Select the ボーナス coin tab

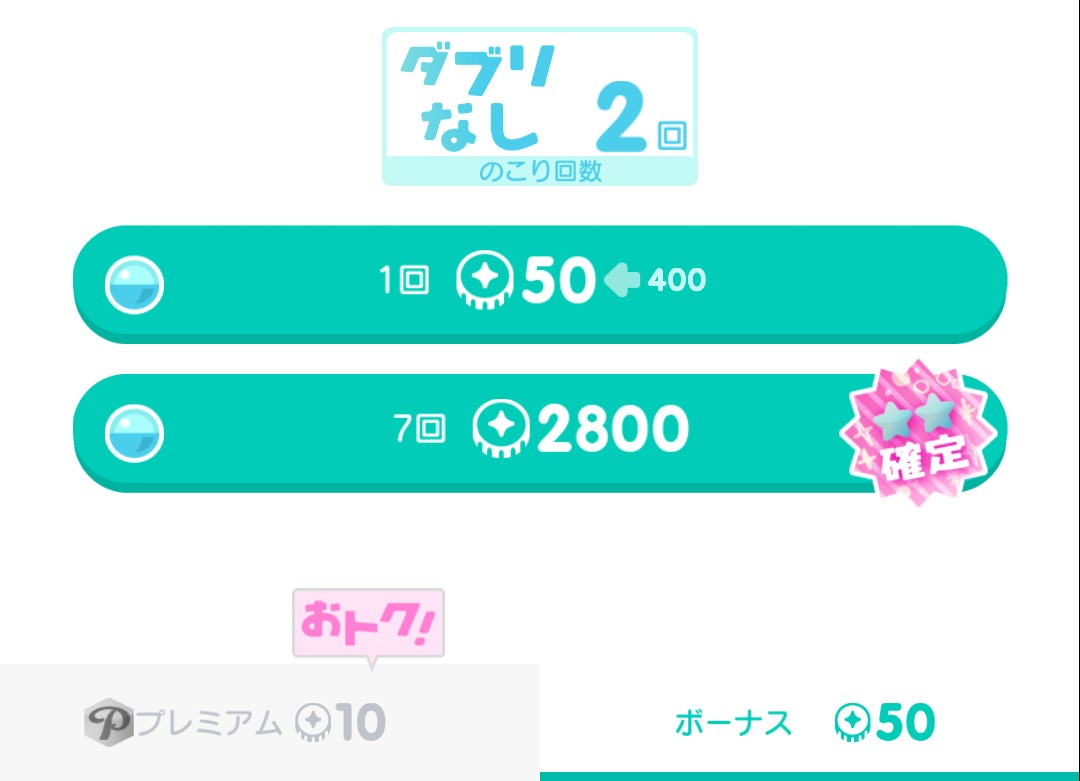[808, 722]
